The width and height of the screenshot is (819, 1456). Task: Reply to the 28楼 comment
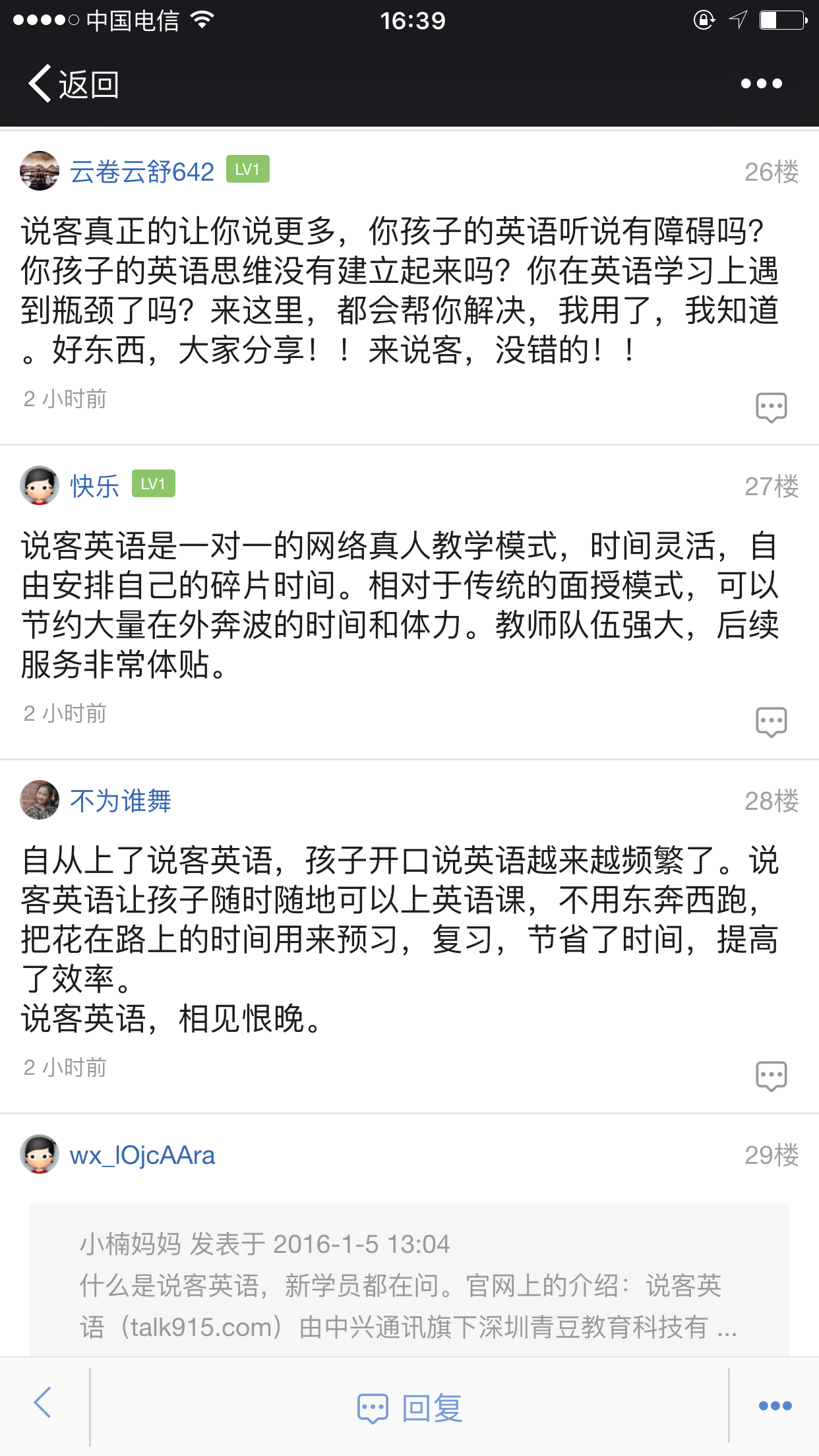coord(771,1076)
